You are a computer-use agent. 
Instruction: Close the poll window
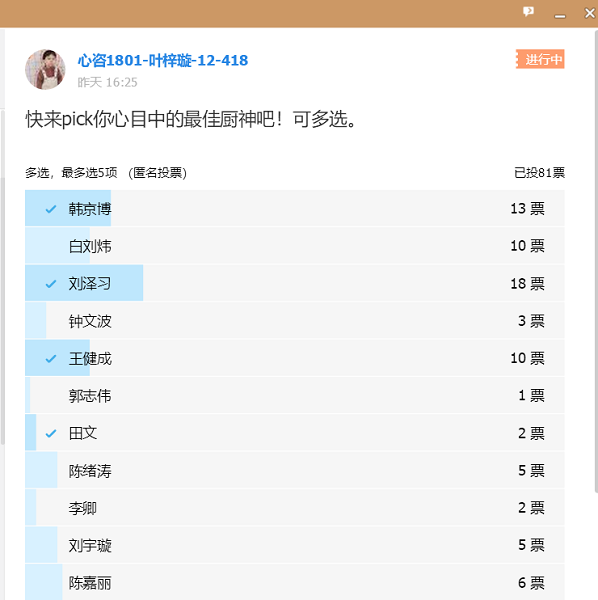coord(590,13)
